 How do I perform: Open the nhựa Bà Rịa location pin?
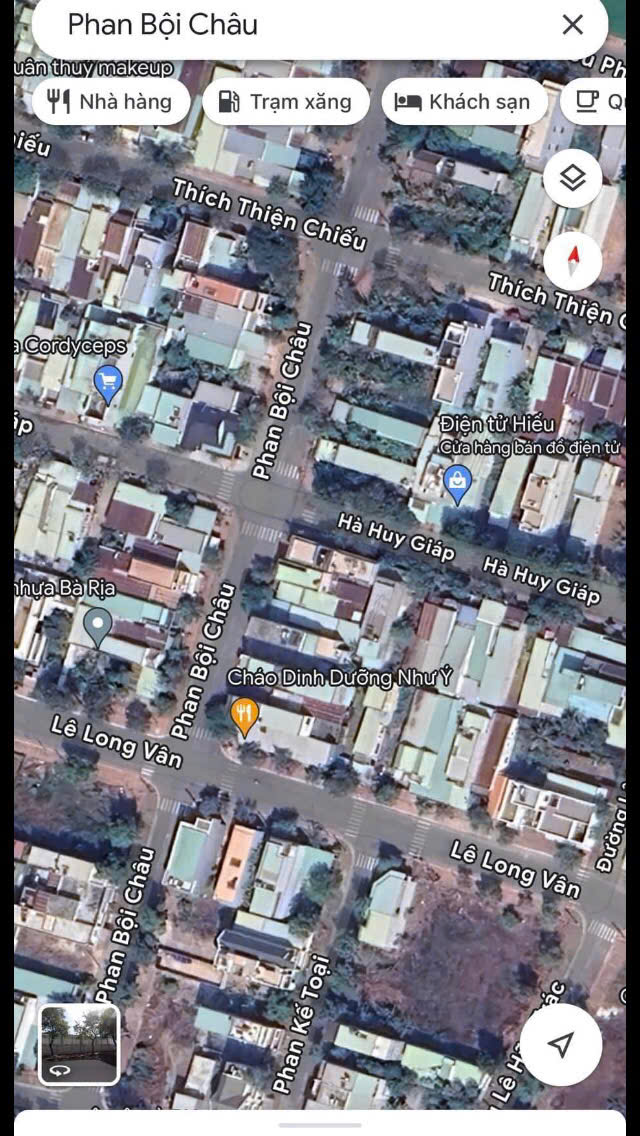click(98, 628)
